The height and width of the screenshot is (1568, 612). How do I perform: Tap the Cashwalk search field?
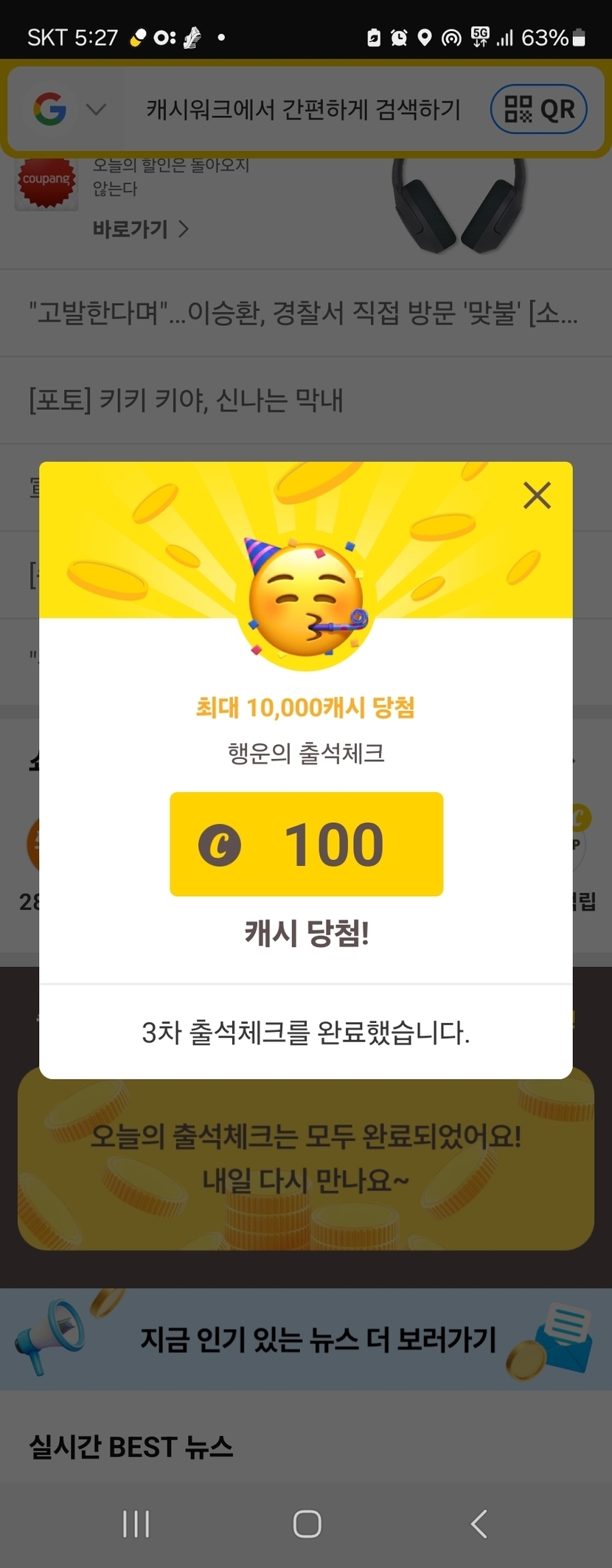click(x=303, y=110)
